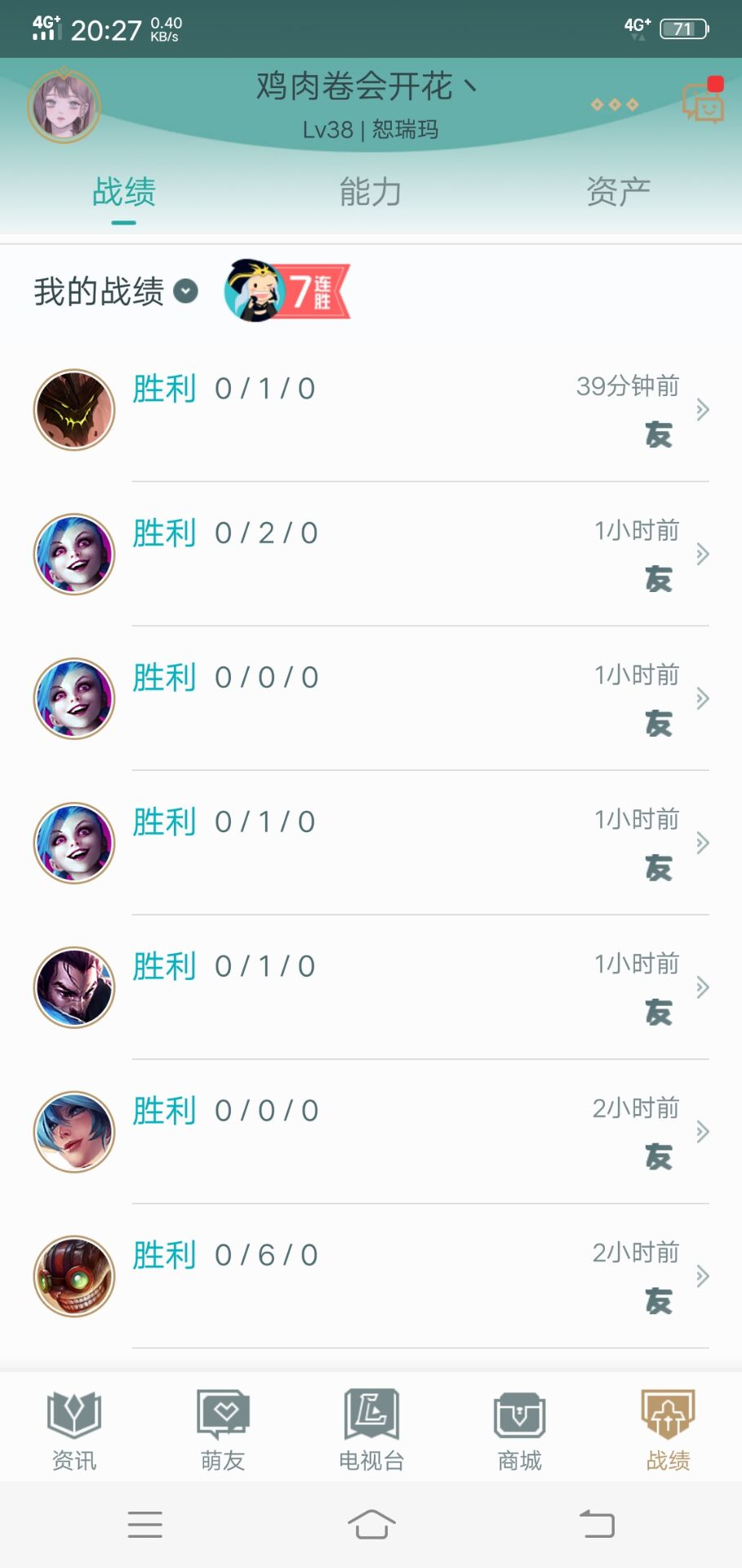Select the 战绩 top tab
This screenshot has height=1568, width=742.
(124, 193)
